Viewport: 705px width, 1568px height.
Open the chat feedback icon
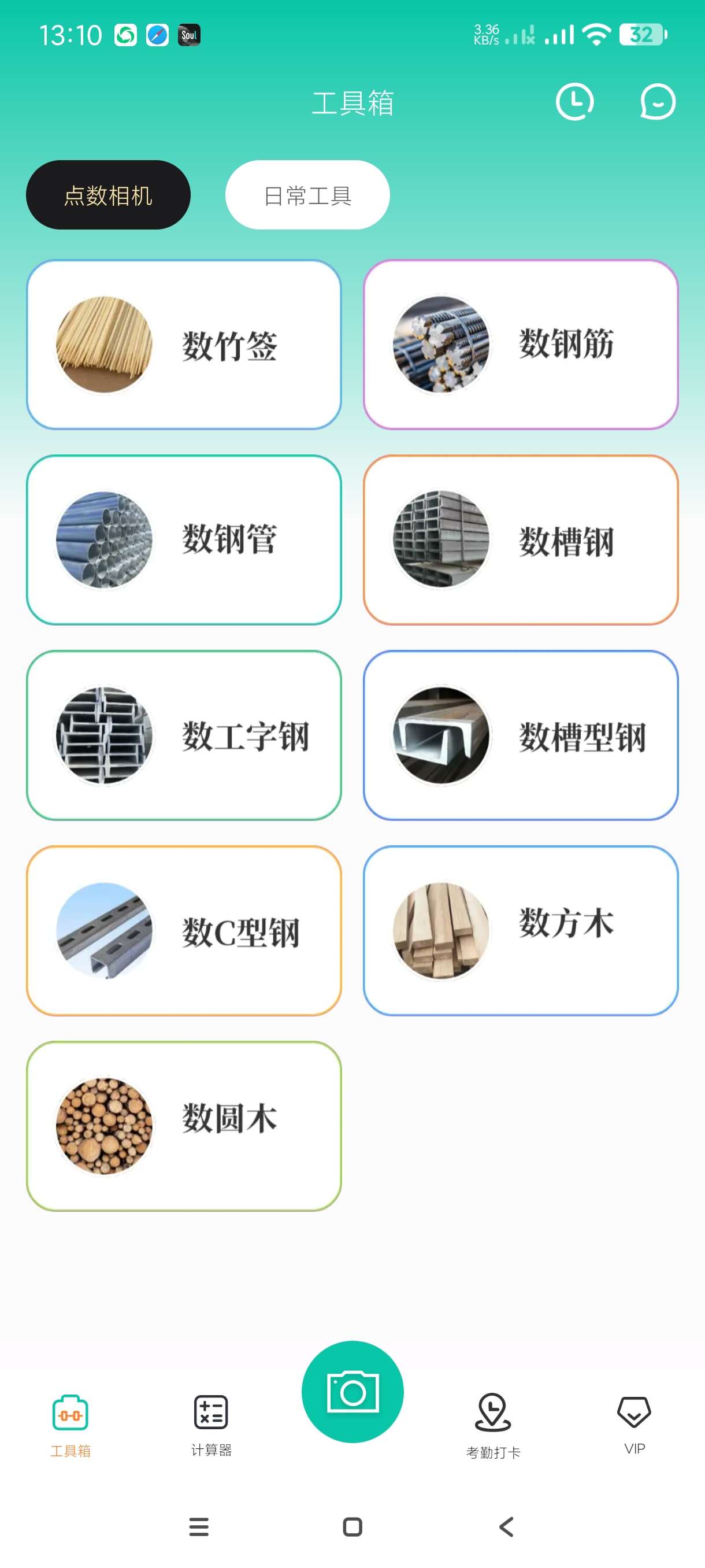pyautogui.click(x=658, y=102)
